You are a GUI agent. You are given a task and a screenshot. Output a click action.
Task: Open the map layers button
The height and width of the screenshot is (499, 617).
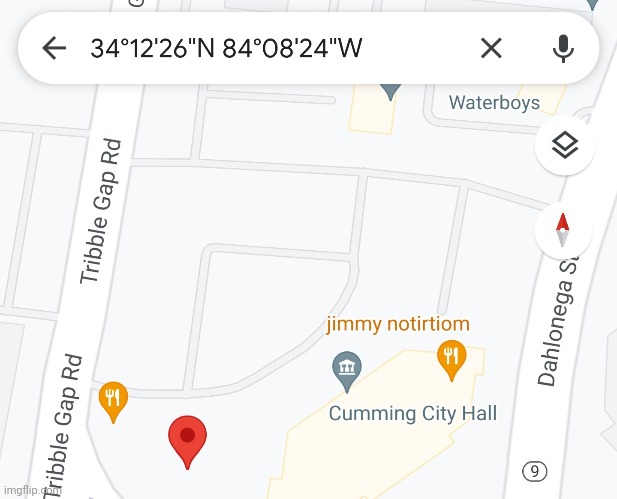click(565, 146)
